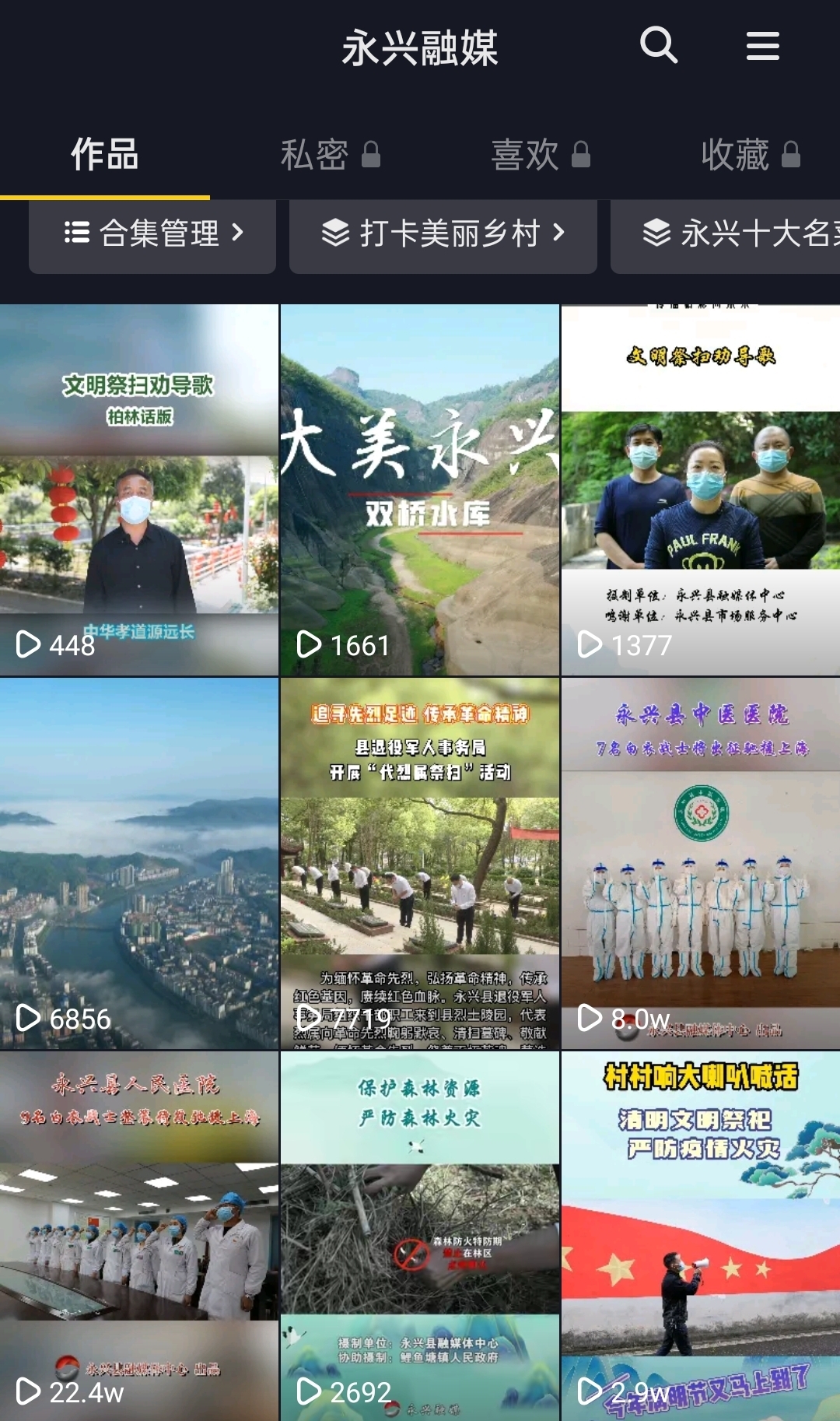Open the 村村响大喇叭喊话 video

pos(700,1237)
